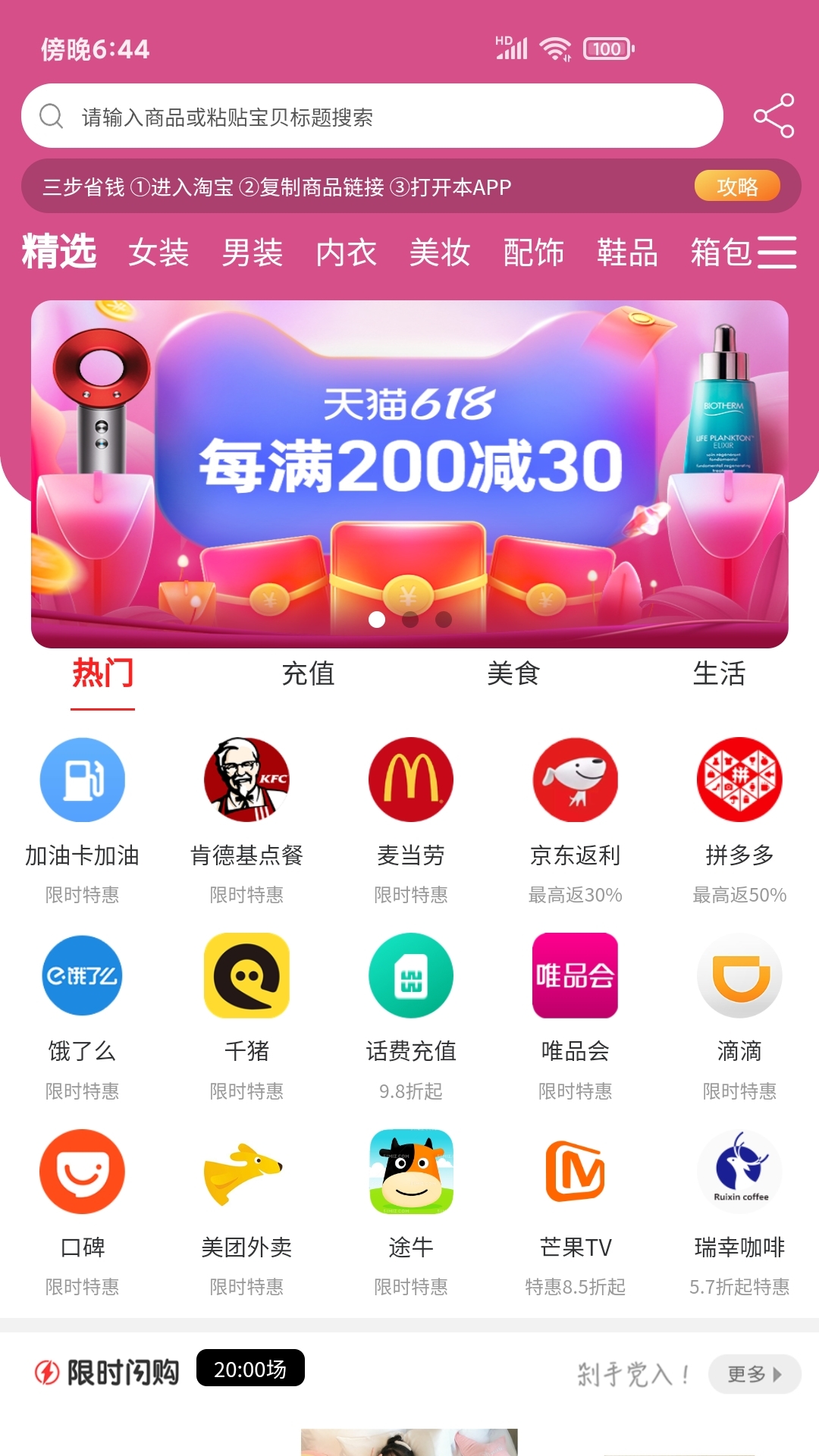View 更多 flash sale items
Image resolution: width=819 pixels, height=1456 pixels.
pyautogui.click(x=754, y=1374)
